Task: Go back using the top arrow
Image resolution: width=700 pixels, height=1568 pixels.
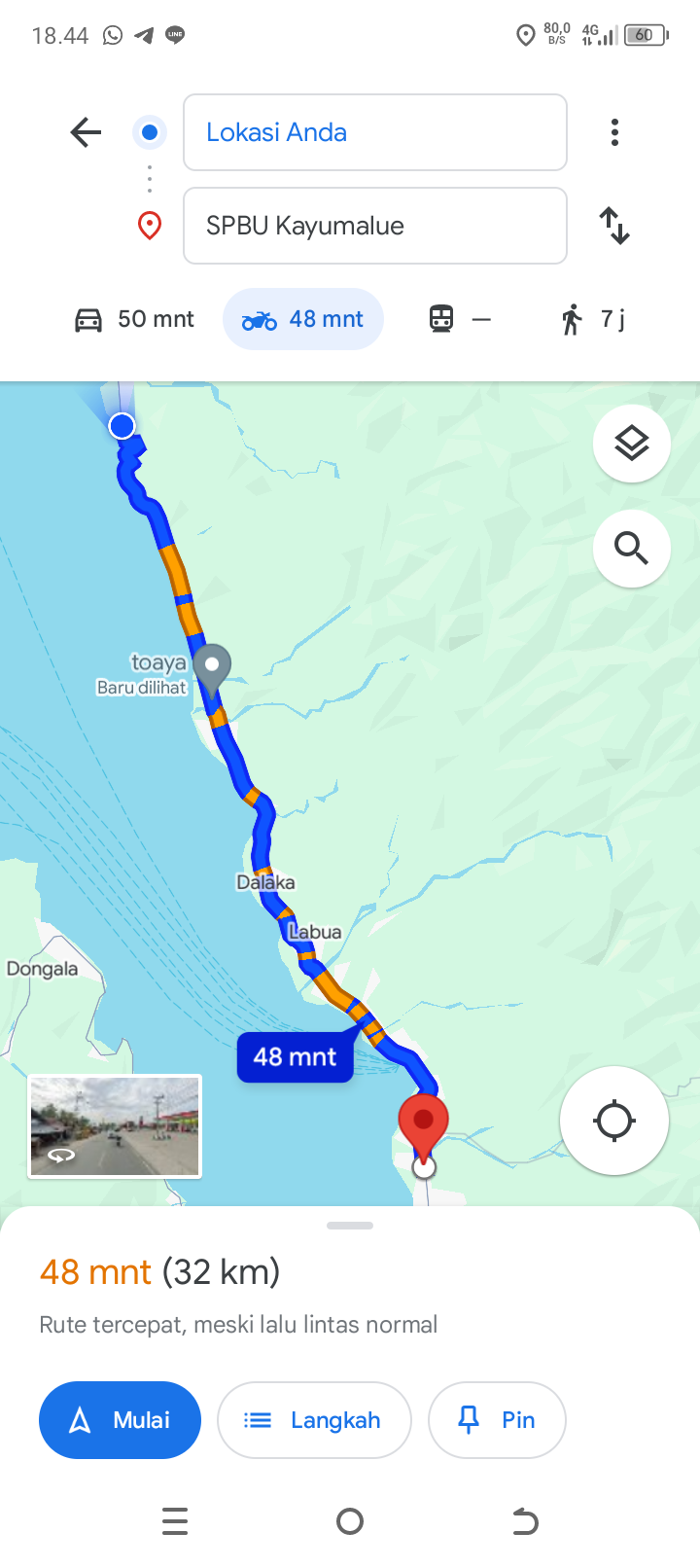Action: pyautogui.click(x=86, y=132)
